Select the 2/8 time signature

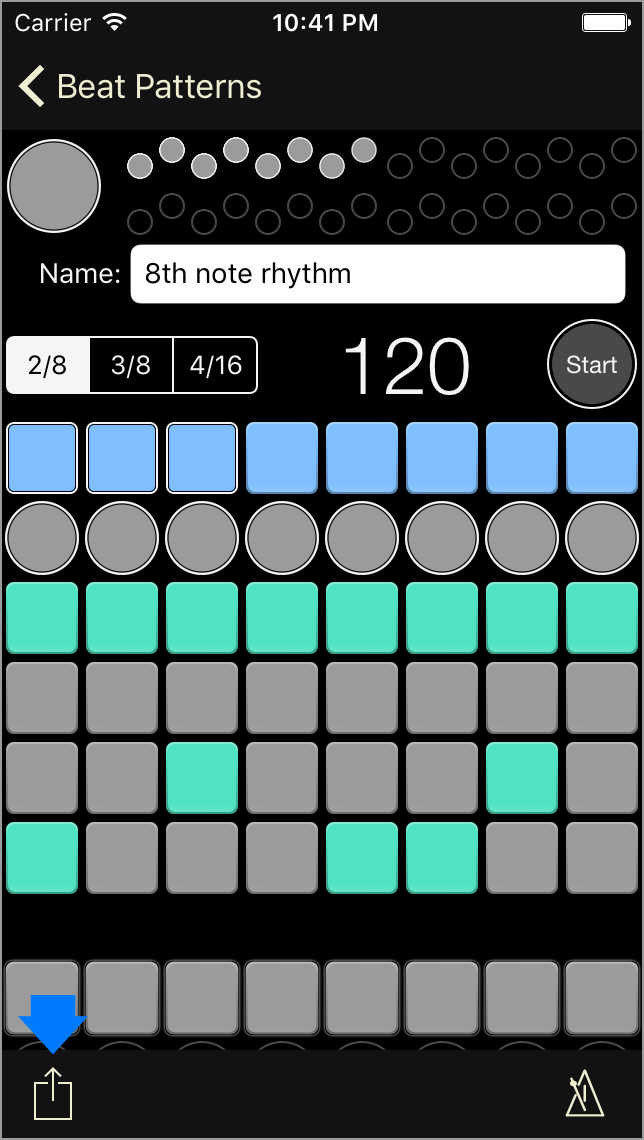coord(48,365)
